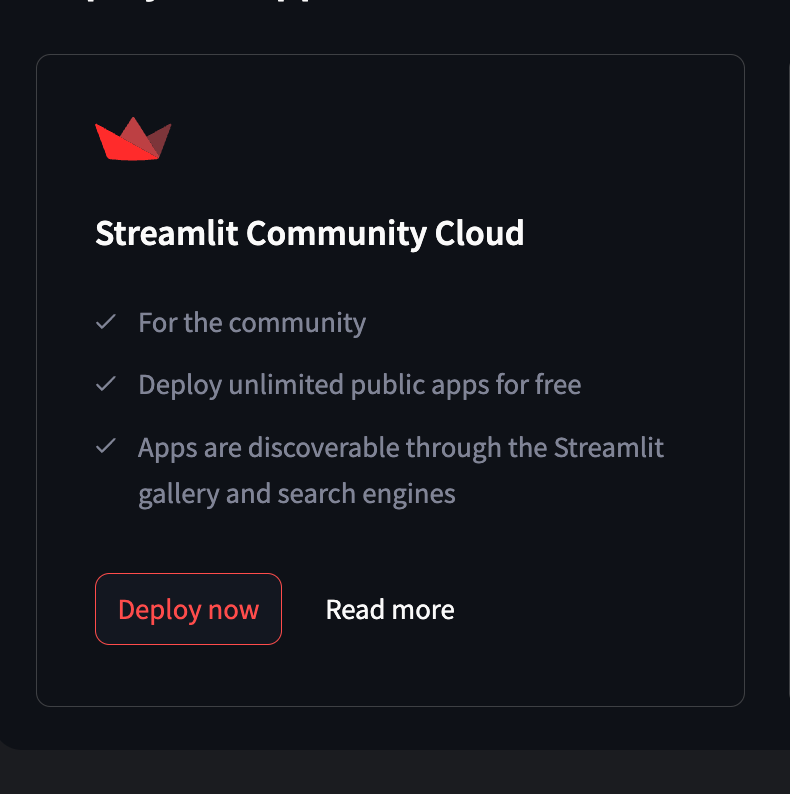Click the "Streamlit Community Cloud" heading

coord(309,233)
